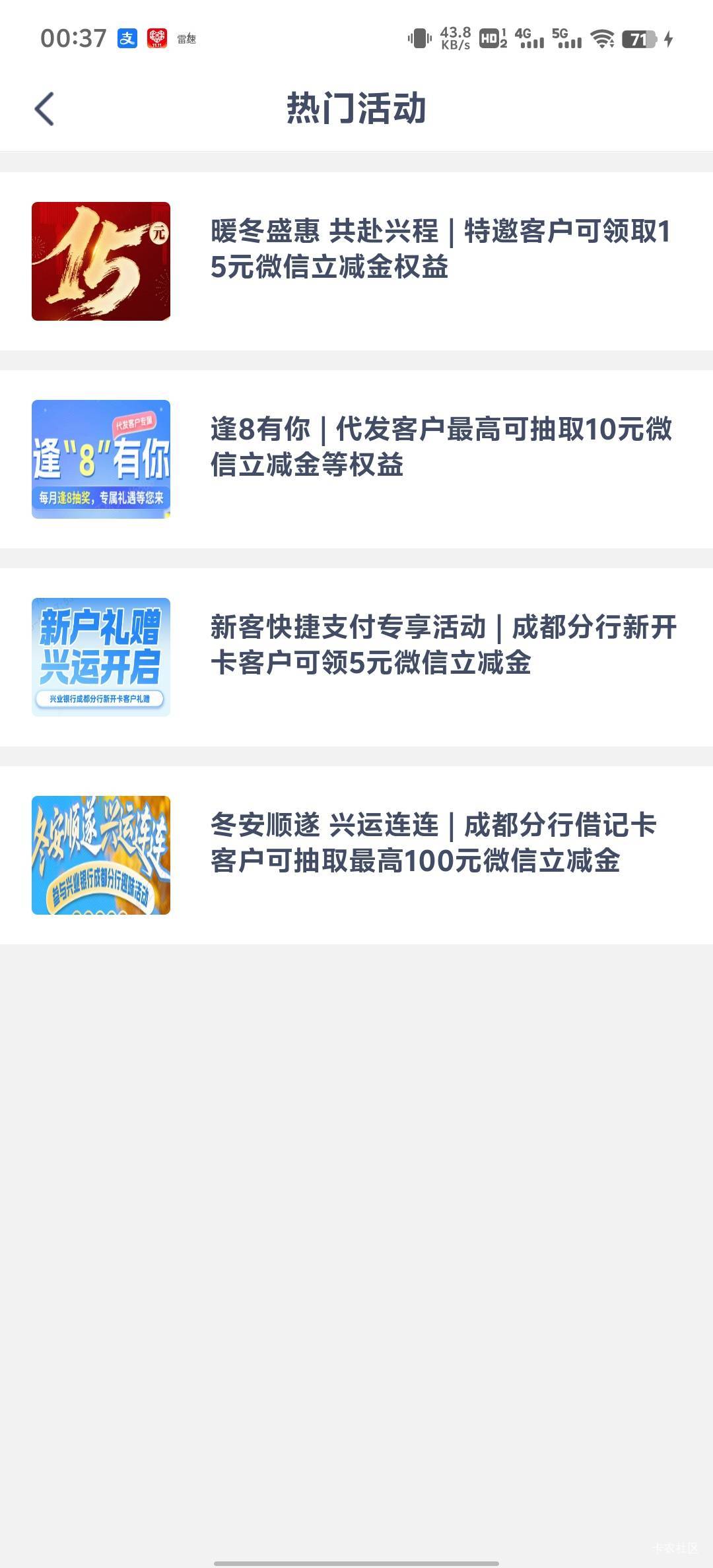
Task: Go back from 热门活动 page
Action: (44, 109)
